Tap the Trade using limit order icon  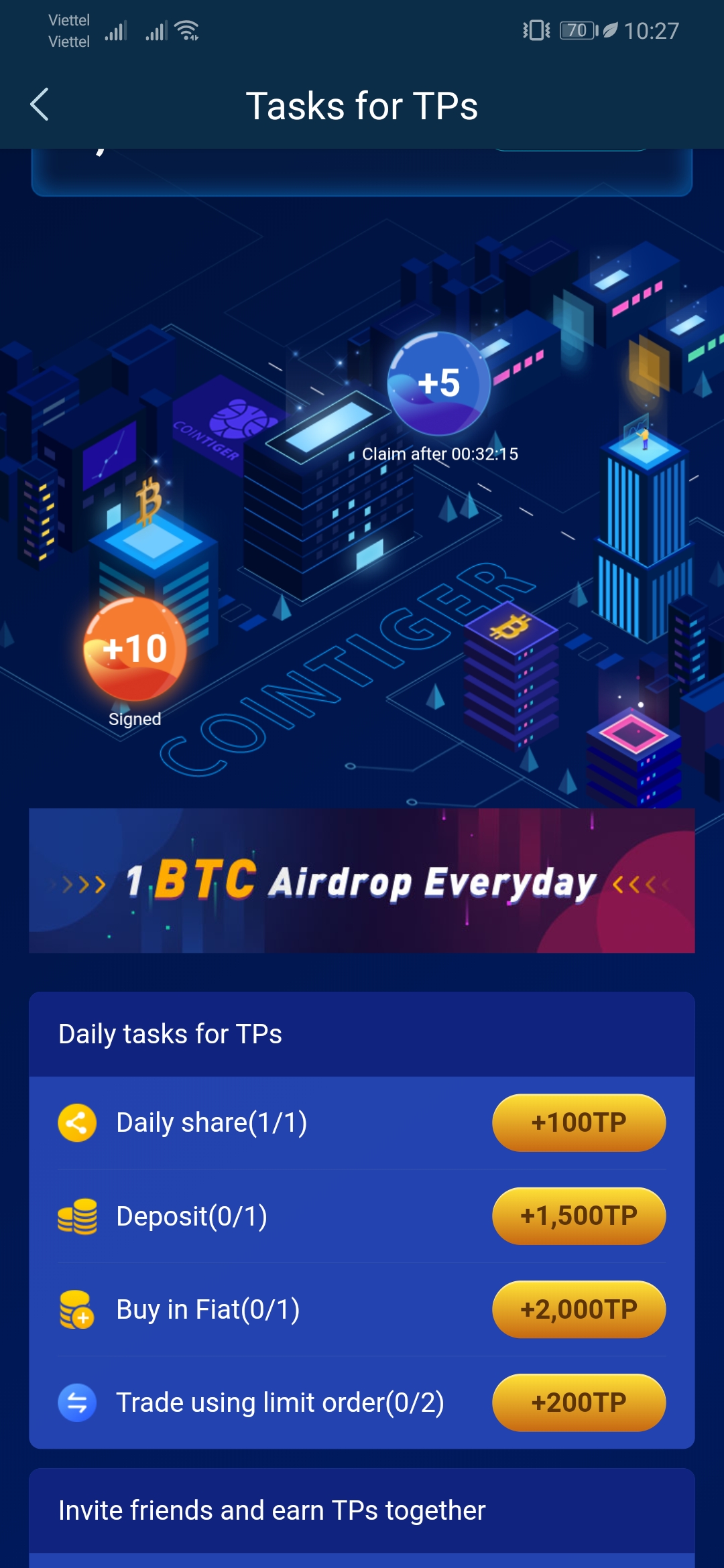[x=77, y=1402]
